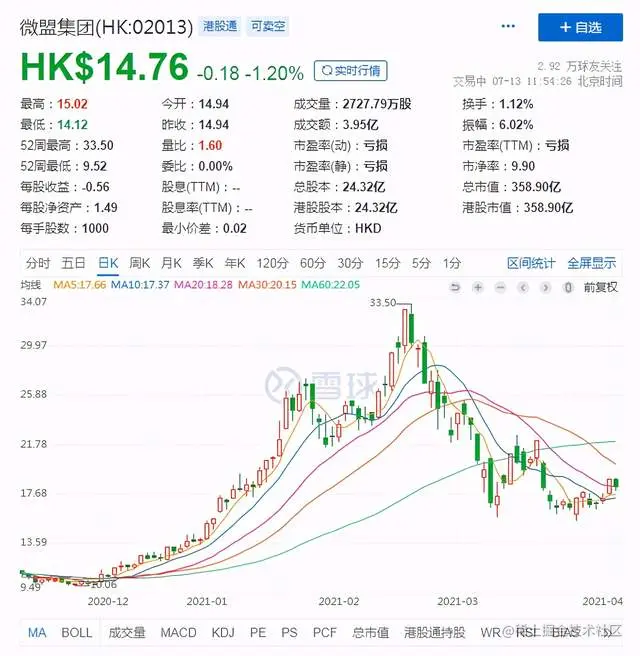Switch to the 60分 interval
The width and height of the screenshot is (640, 656).
click(313, 263)
